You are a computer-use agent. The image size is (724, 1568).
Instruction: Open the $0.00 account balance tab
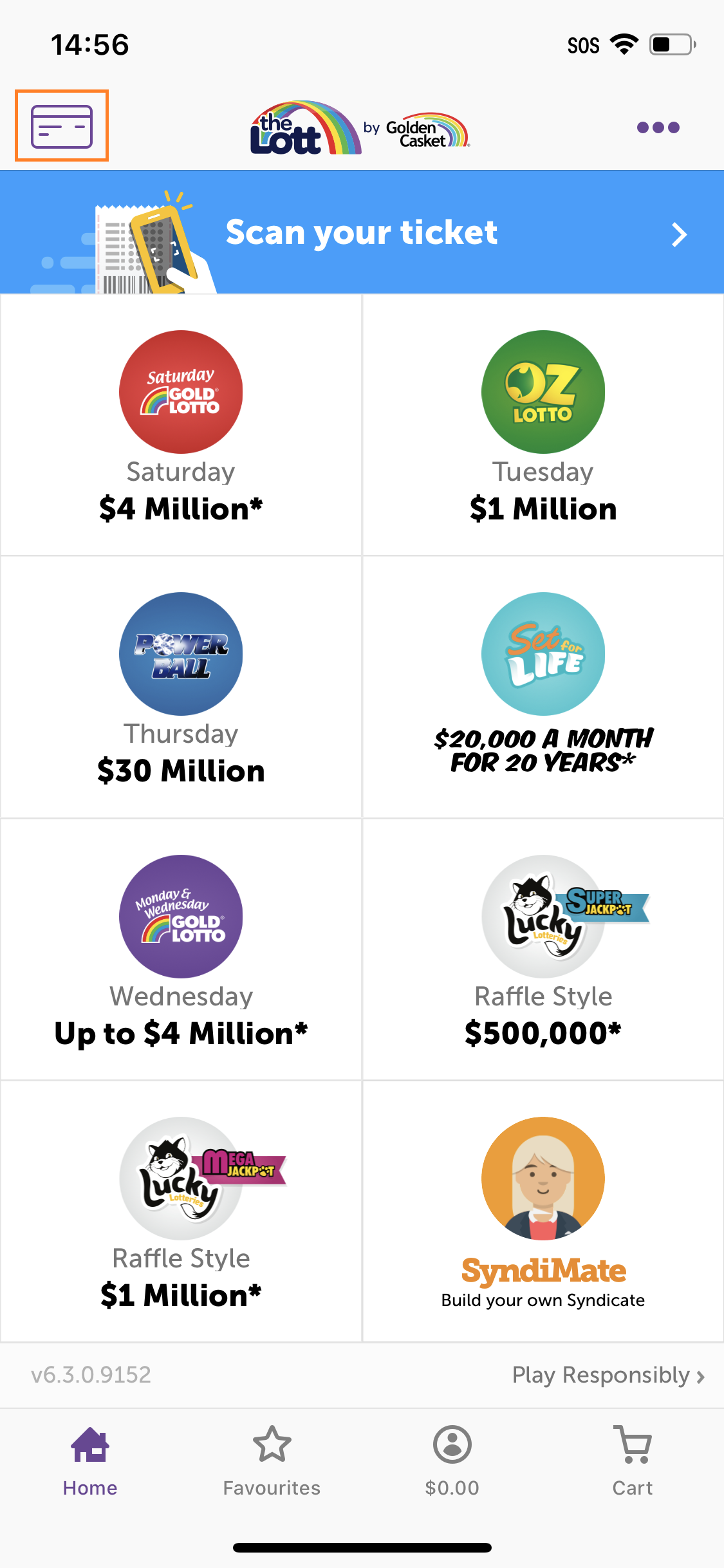click(x=452, y=1461)
